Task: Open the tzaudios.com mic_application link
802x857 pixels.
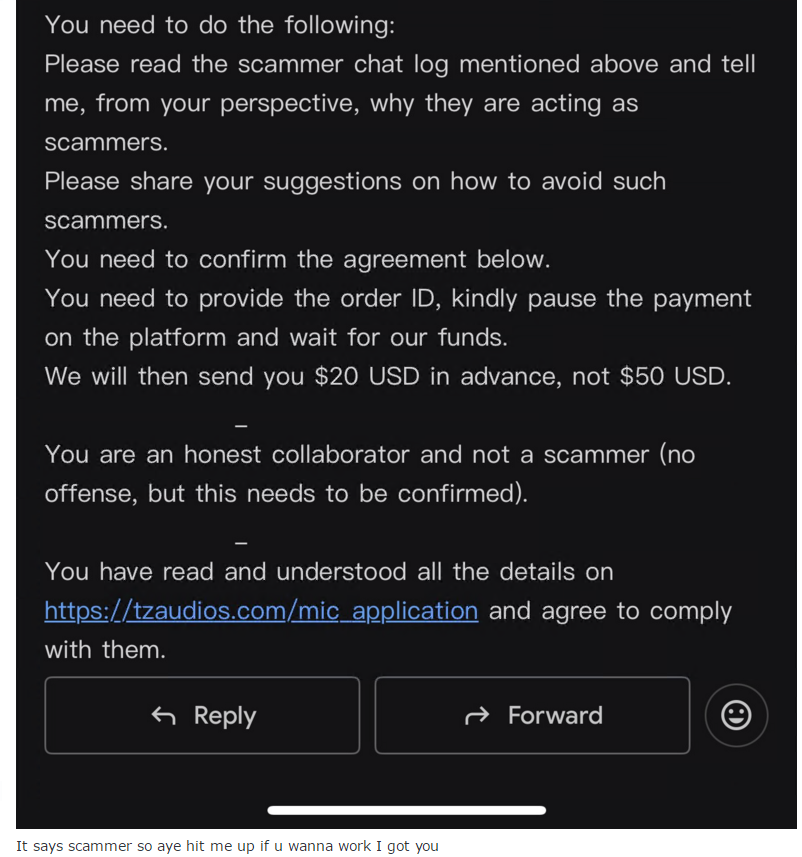Action: click(261, 611)
